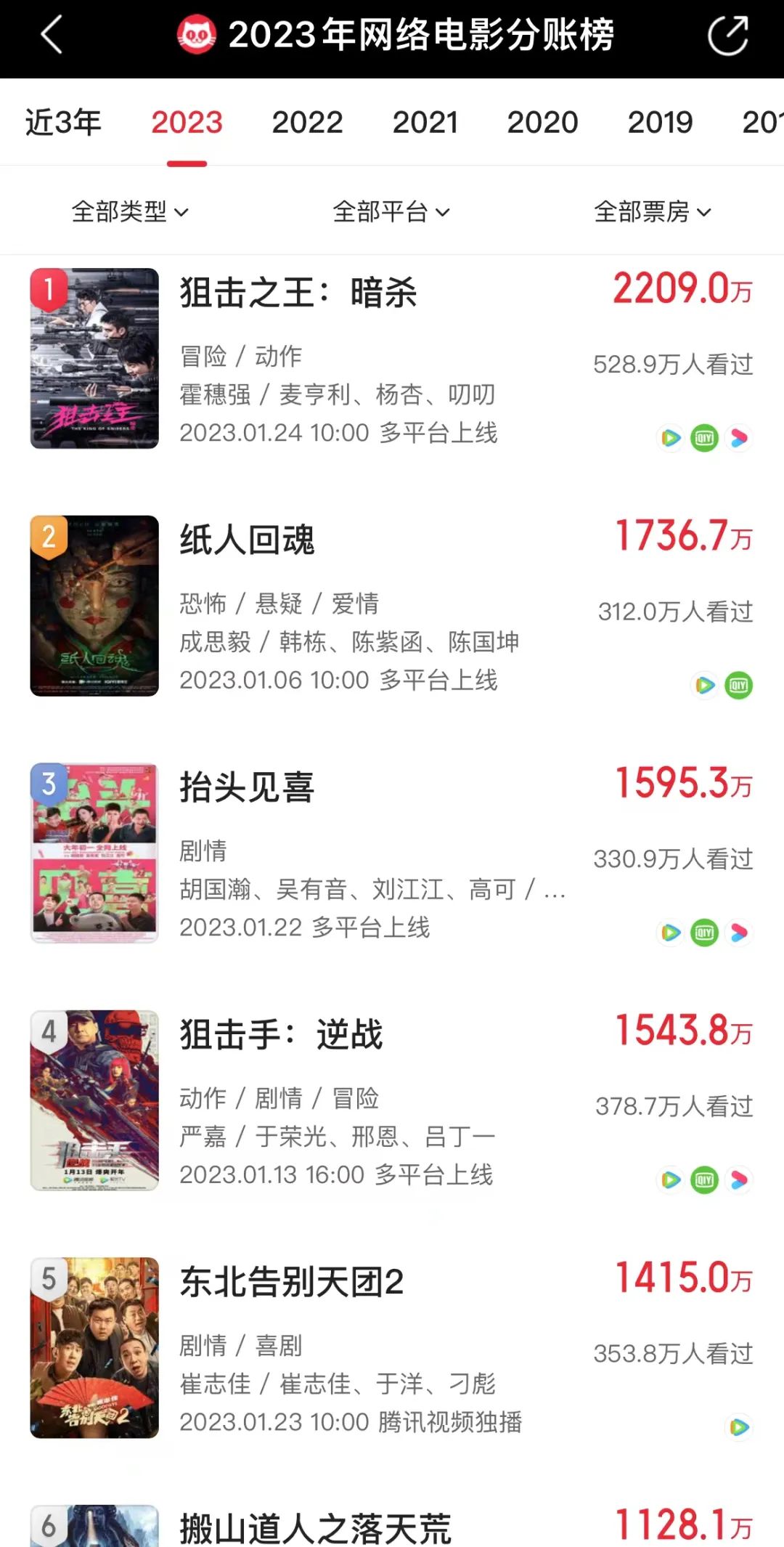Open the movie 狙击之王：暗杀
This screenshot has width=784, height=1547.
click(298, 293)
